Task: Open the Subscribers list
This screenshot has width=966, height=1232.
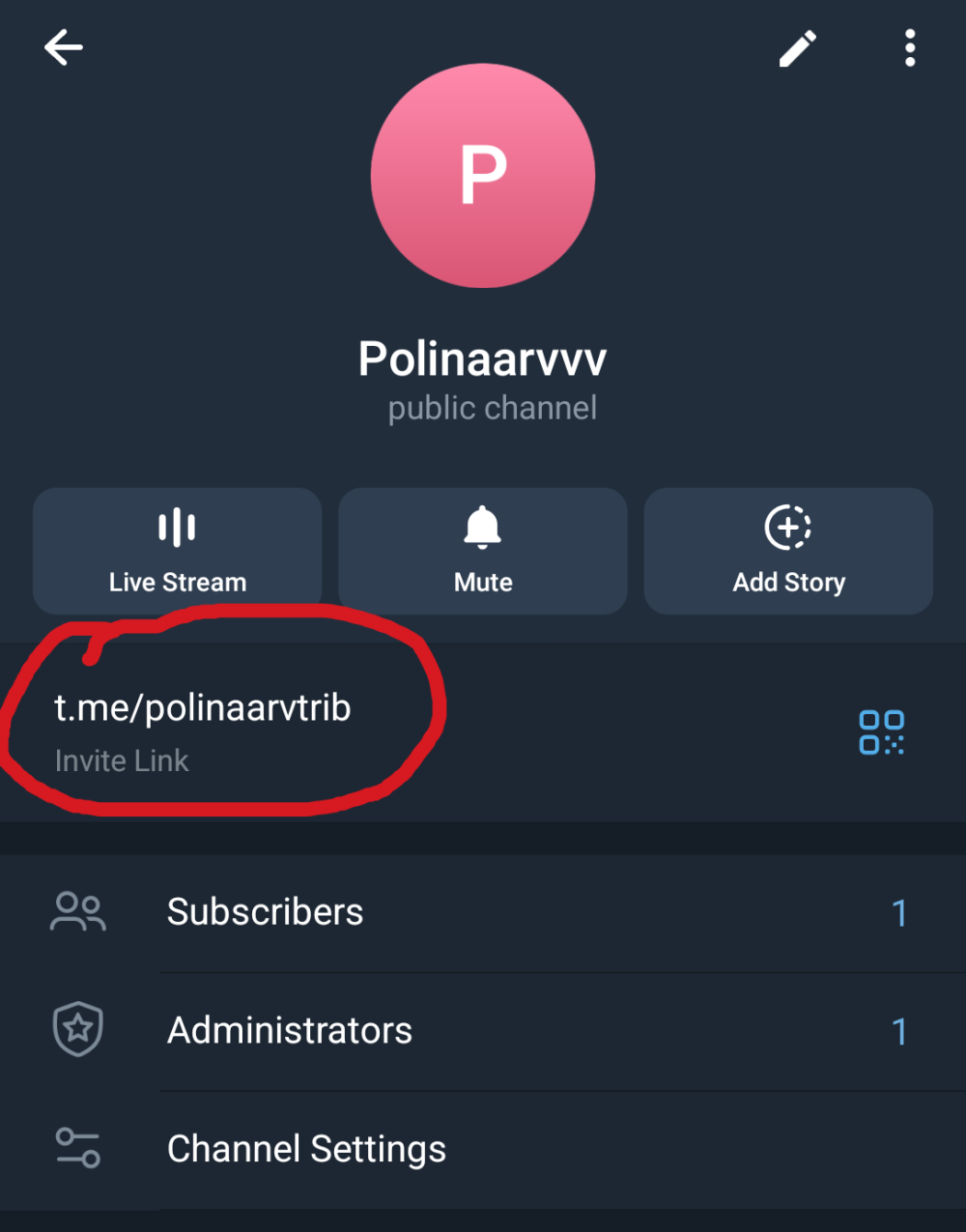Action: (265, 911)
